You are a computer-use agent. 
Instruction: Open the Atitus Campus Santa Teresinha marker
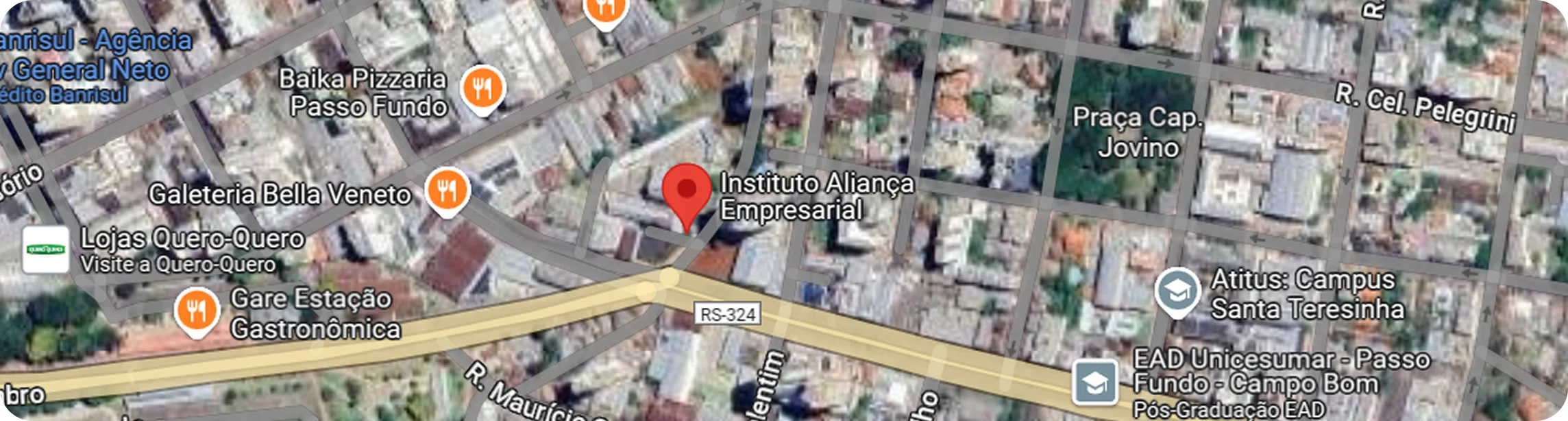(x=1177, y=292)
